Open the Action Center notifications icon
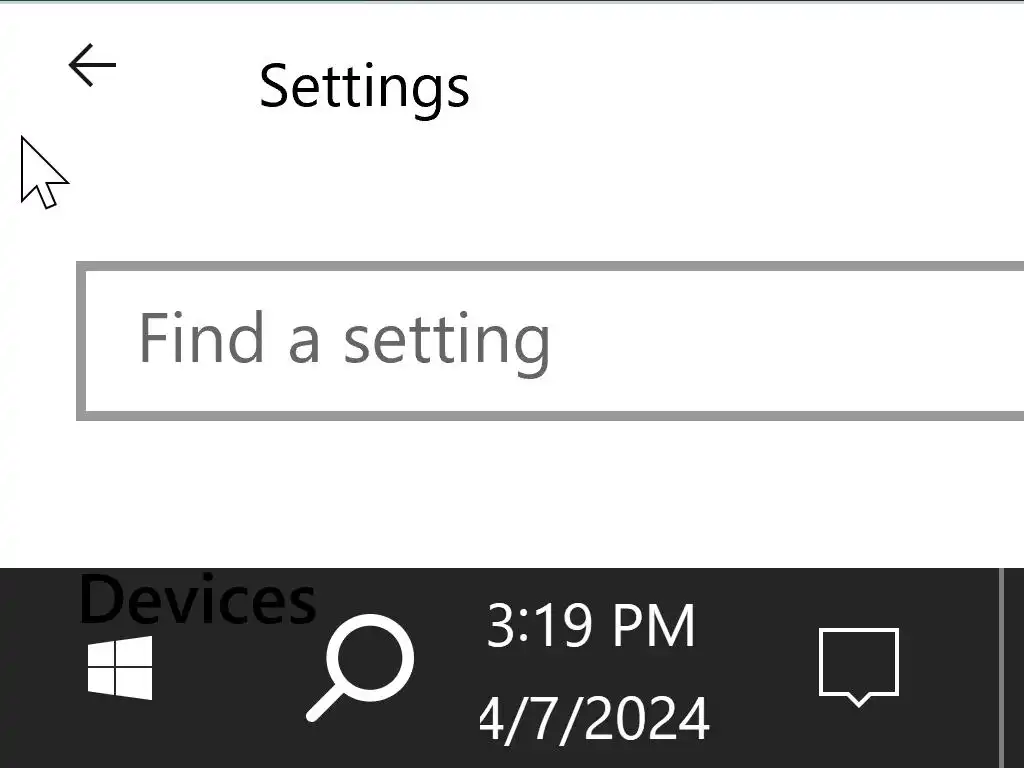The width and height of the screenshot is (1024, 768). pyautogui.click(x=858, y=666)
